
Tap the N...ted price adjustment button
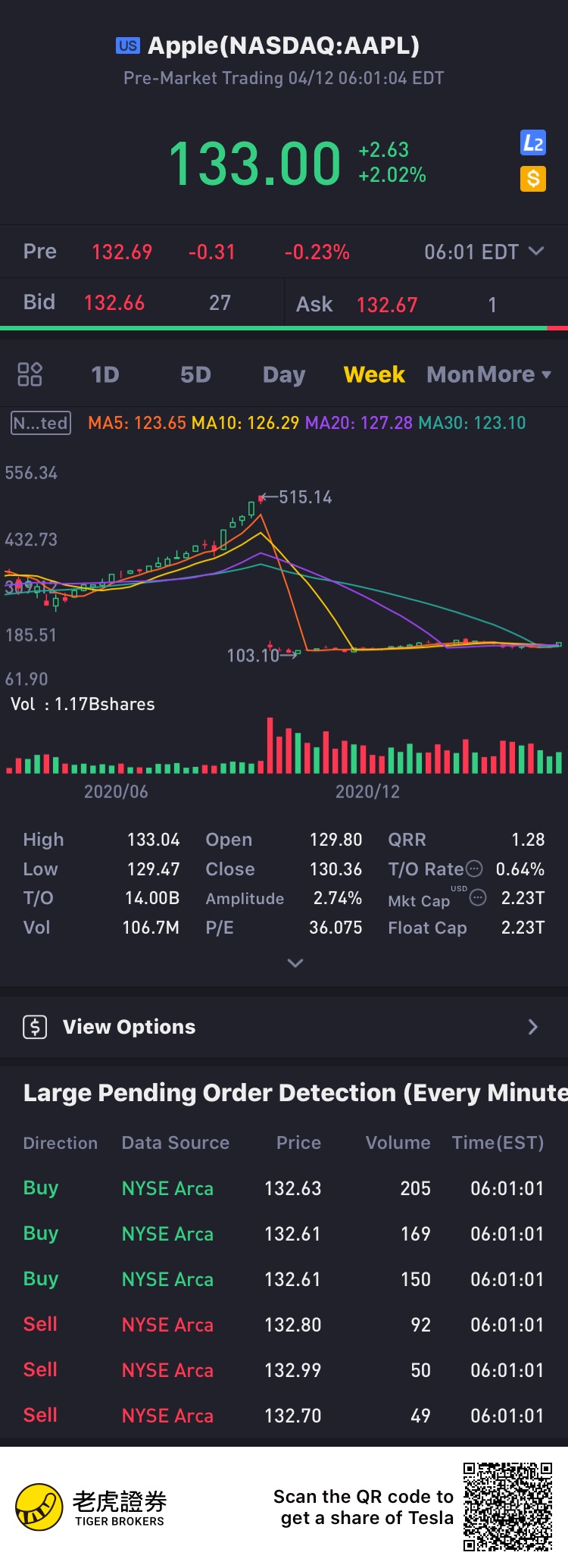tap(41, 423)
